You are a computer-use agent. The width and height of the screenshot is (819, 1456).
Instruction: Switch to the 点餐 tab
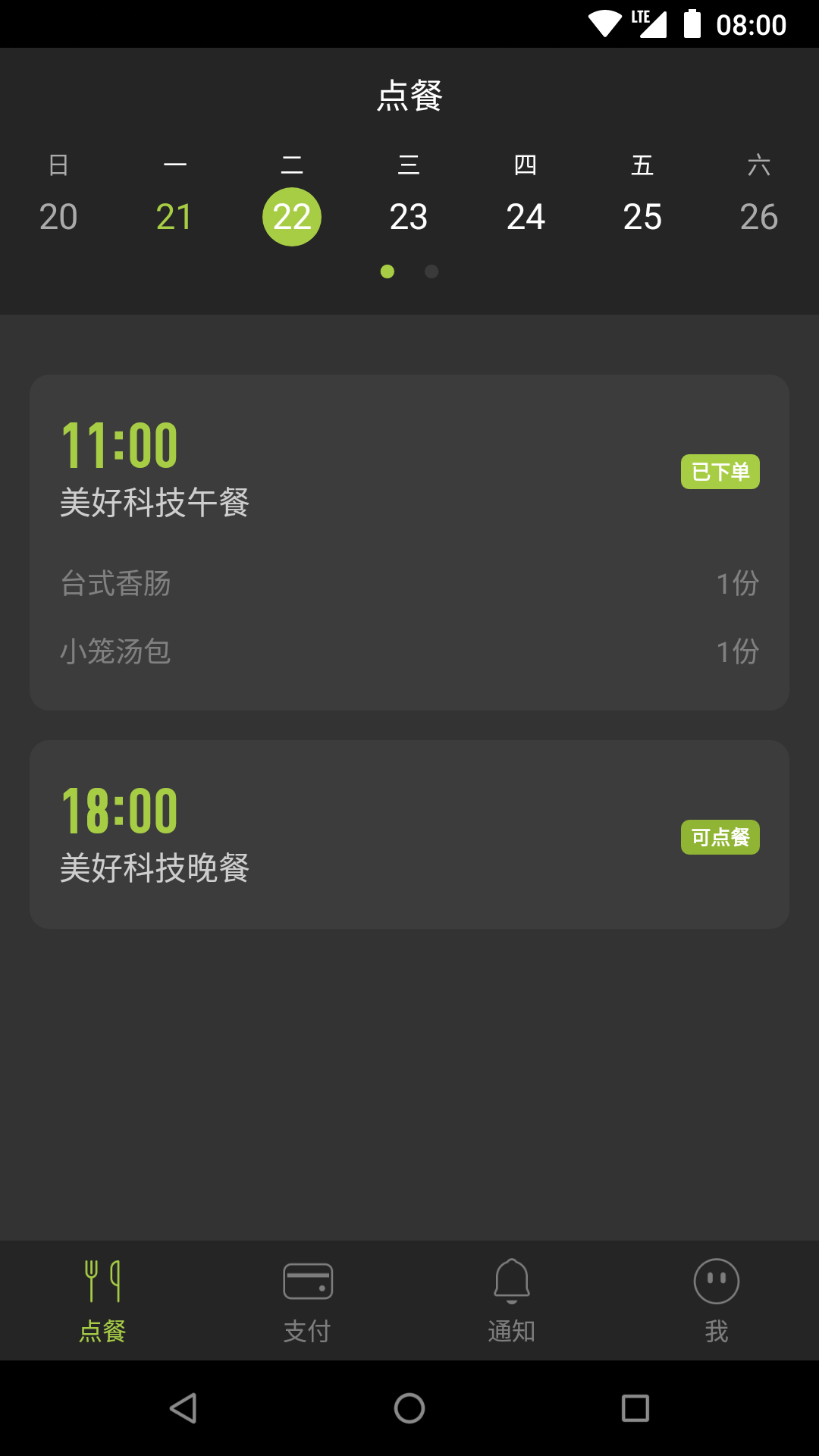(x=102, y=1299)
